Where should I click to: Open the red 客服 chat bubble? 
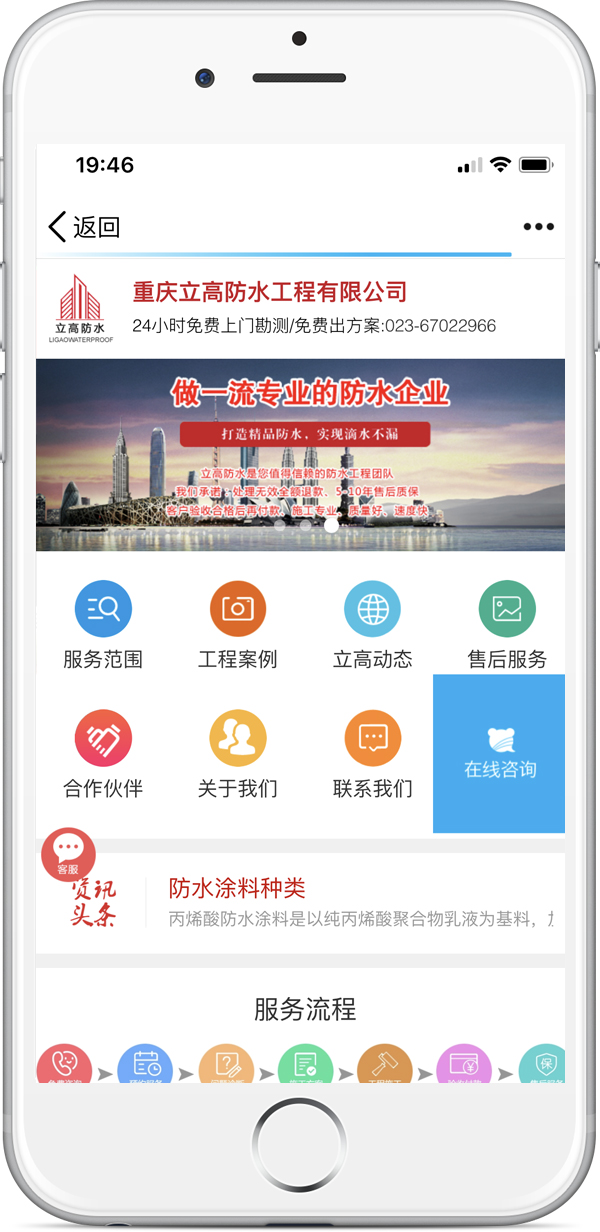pyautogui.click(x=68, y=854)
